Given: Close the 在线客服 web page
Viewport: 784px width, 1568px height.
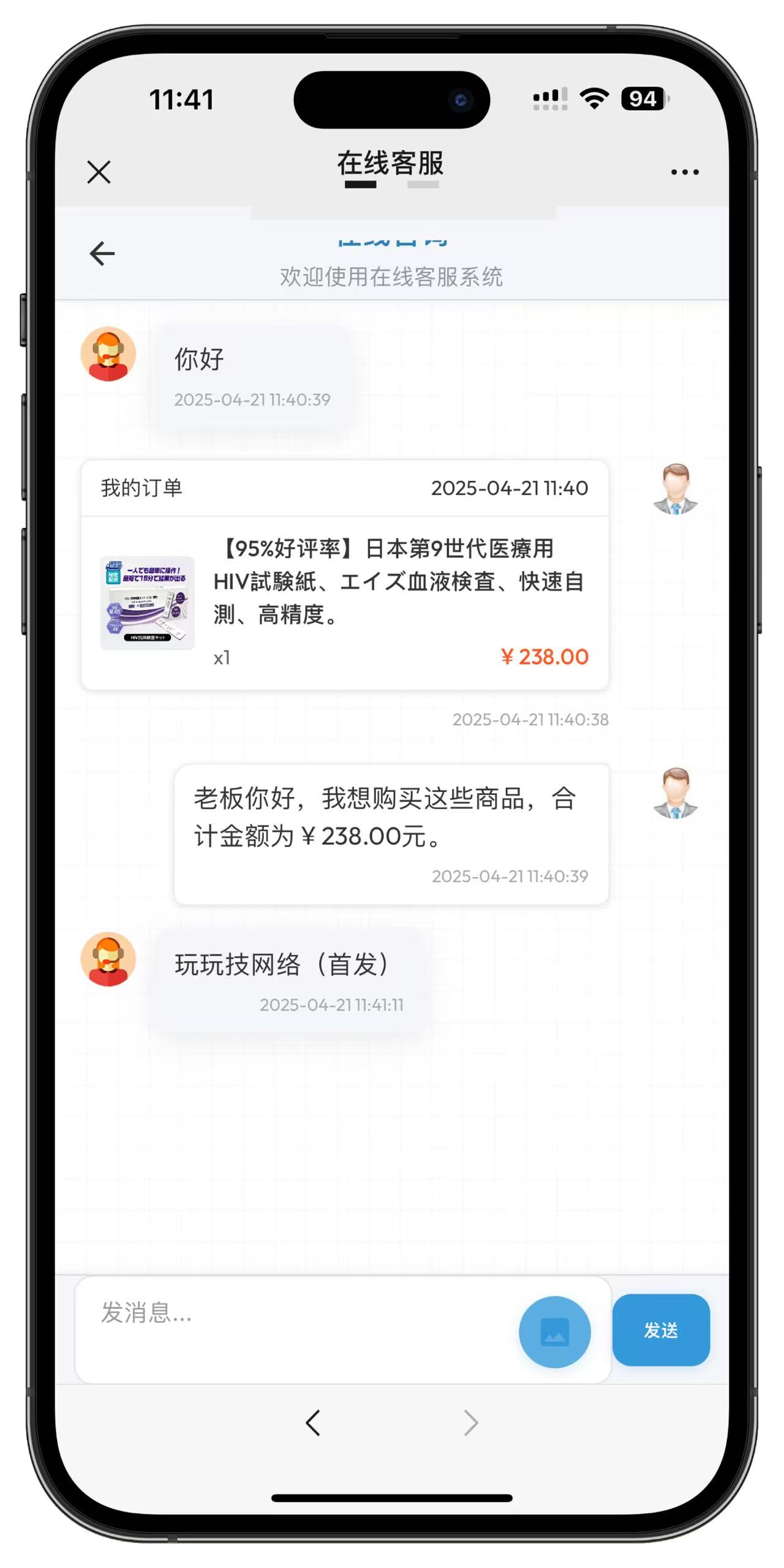Looking at the screenshot, I should 99,172.
